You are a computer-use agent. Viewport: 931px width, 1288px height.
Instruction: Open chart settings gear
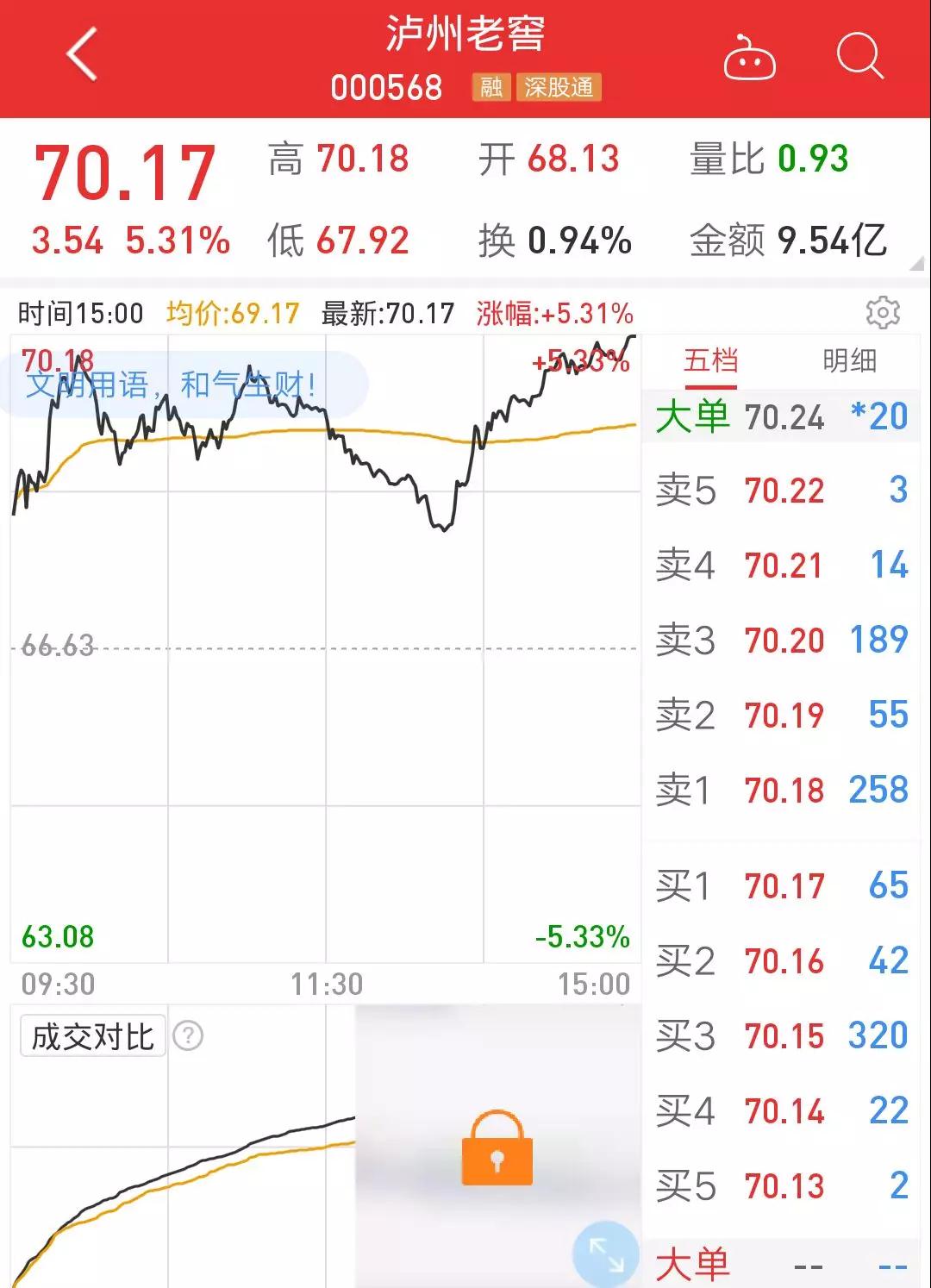(x=882, y=312)
